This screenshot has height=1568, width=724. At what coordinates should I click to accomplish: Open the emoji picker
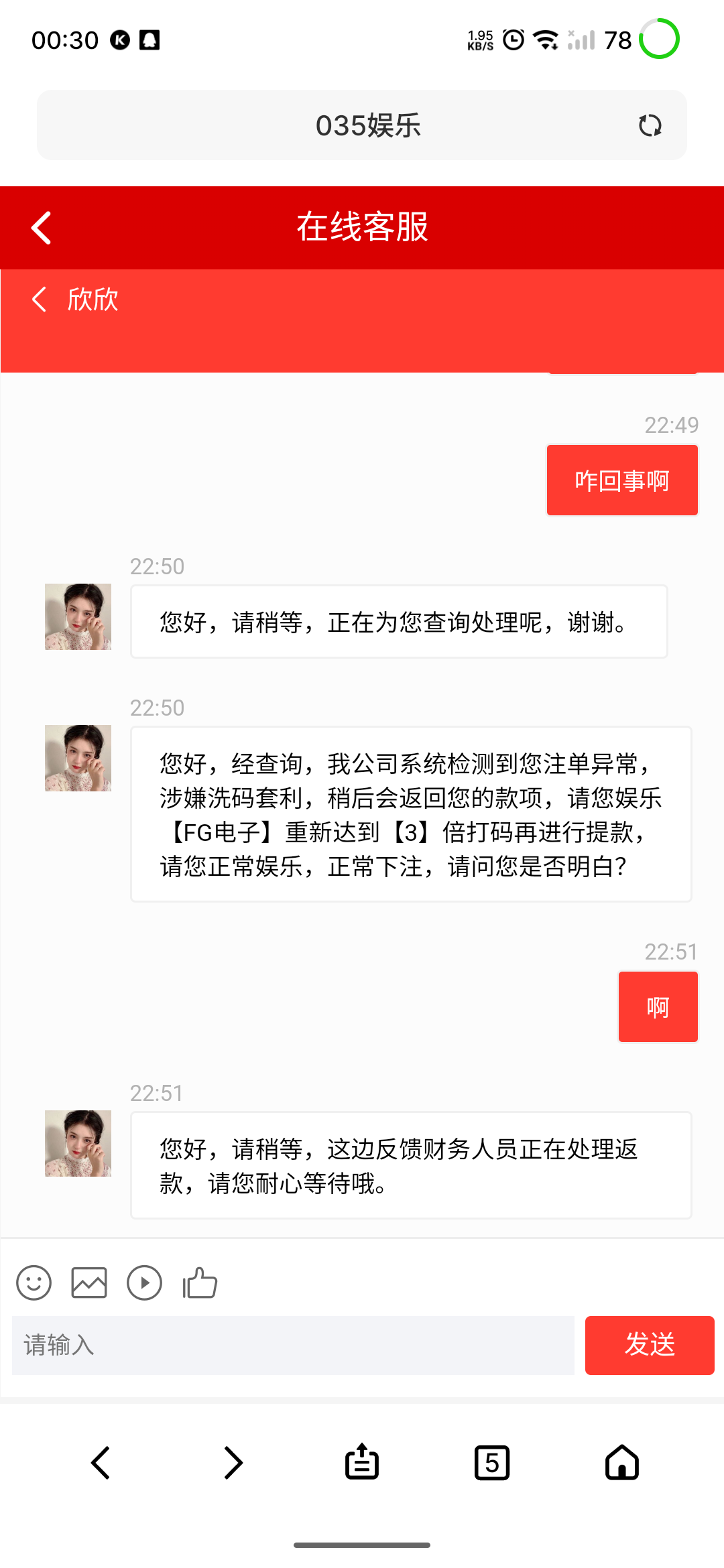pos(34,1283)
